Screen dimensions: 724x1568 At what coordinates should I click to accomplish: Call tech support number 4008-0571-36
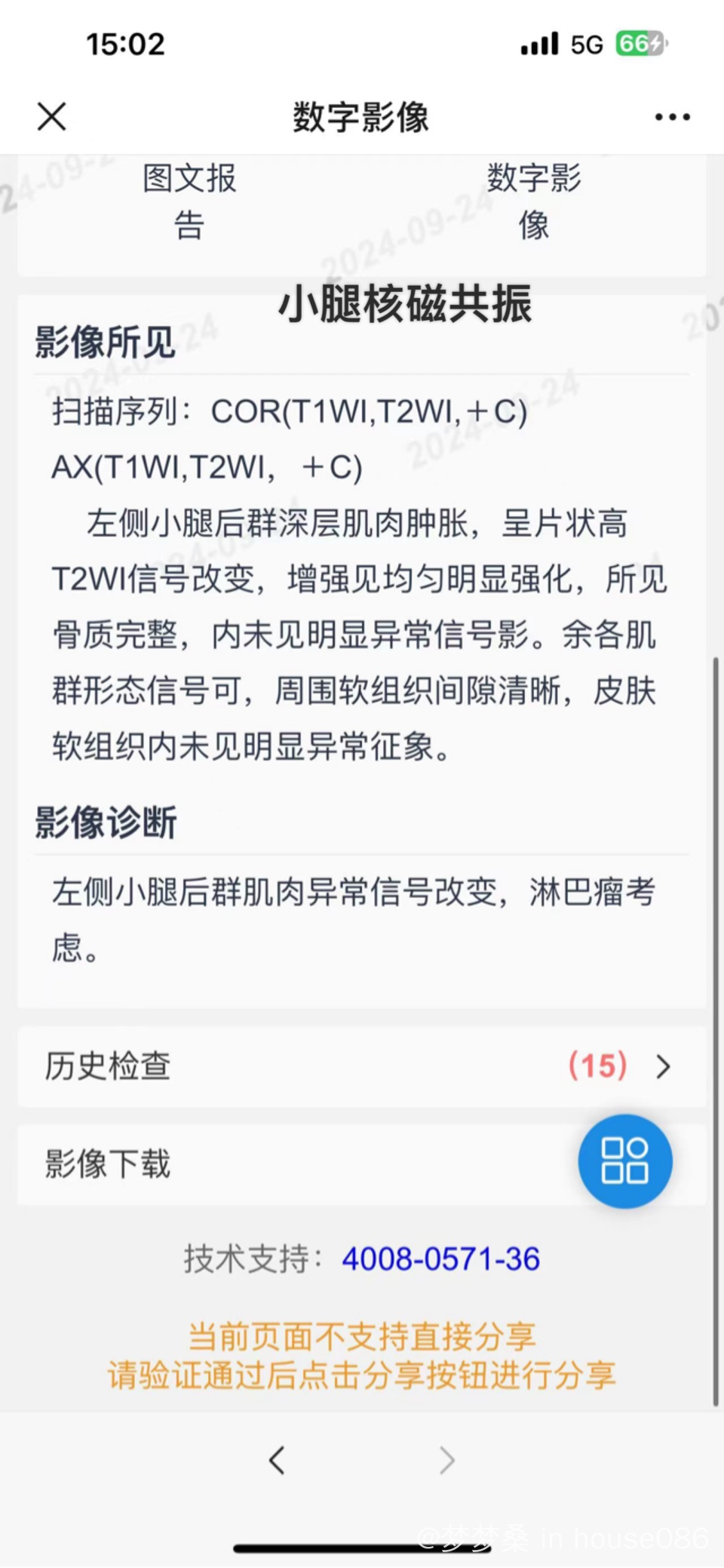(x=440, y=1259)
